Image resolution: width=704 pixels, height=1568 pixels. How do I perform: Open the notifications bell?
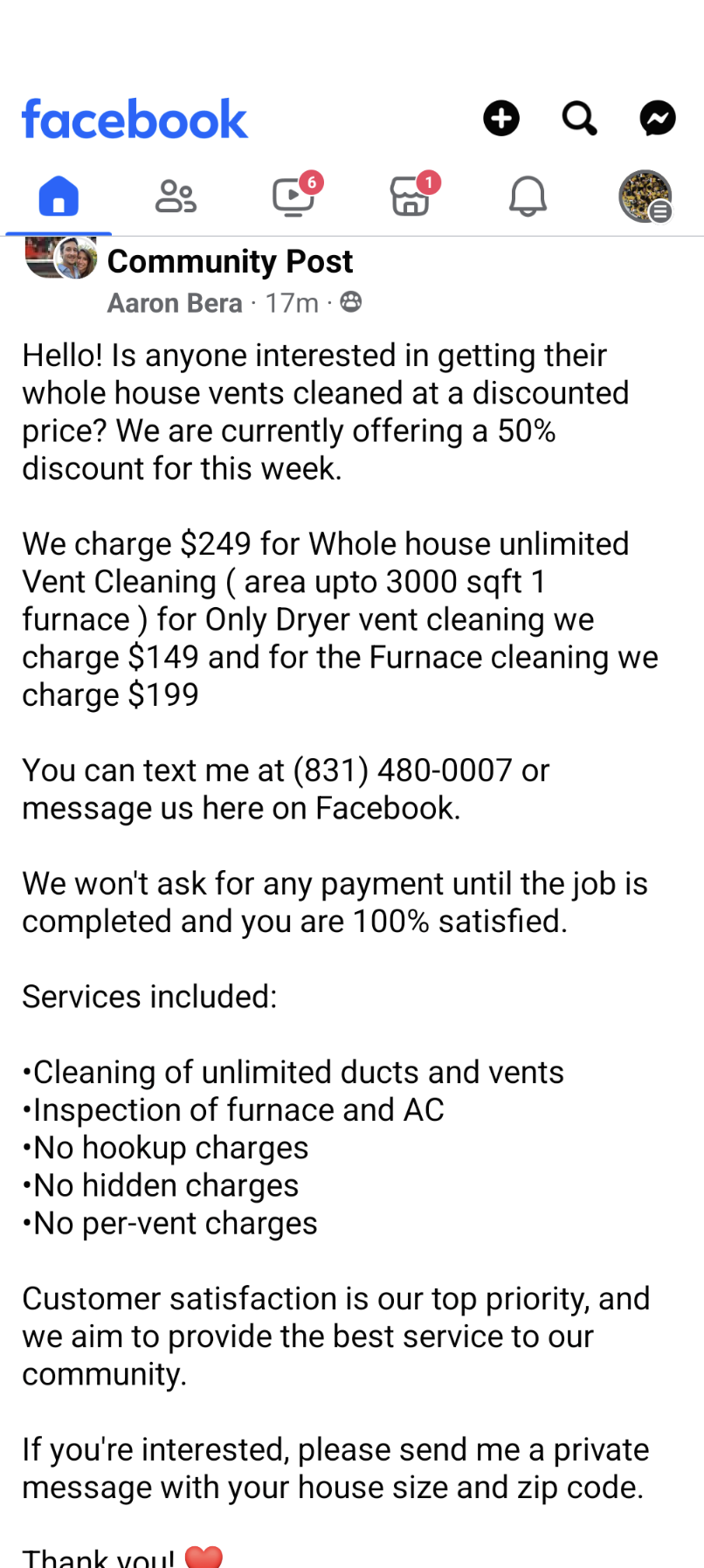coord(528,197)
